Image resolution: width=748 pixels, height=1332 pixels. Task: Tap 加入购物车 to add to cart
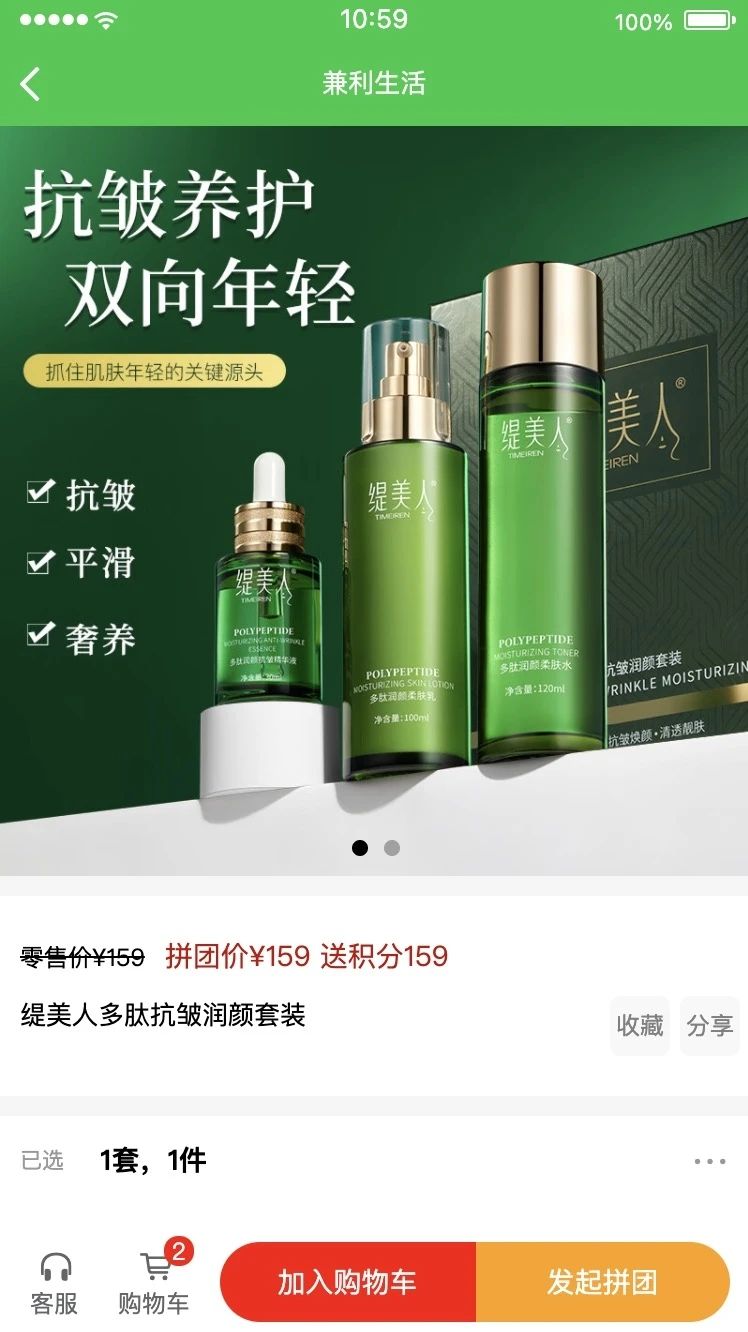pyautogui.click(x=348, y=1283)
